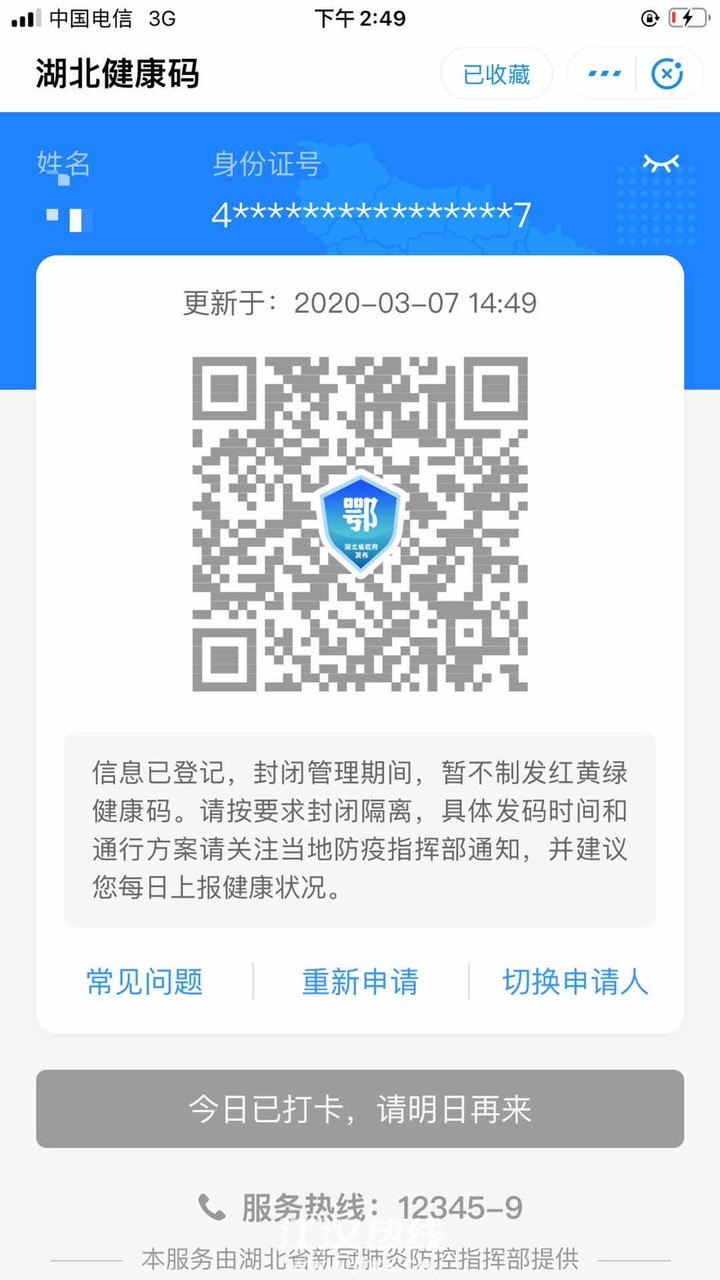Tap the 已收藏 favorite button
This screenshot has width=720, height=1280.
tap(496, 74)
